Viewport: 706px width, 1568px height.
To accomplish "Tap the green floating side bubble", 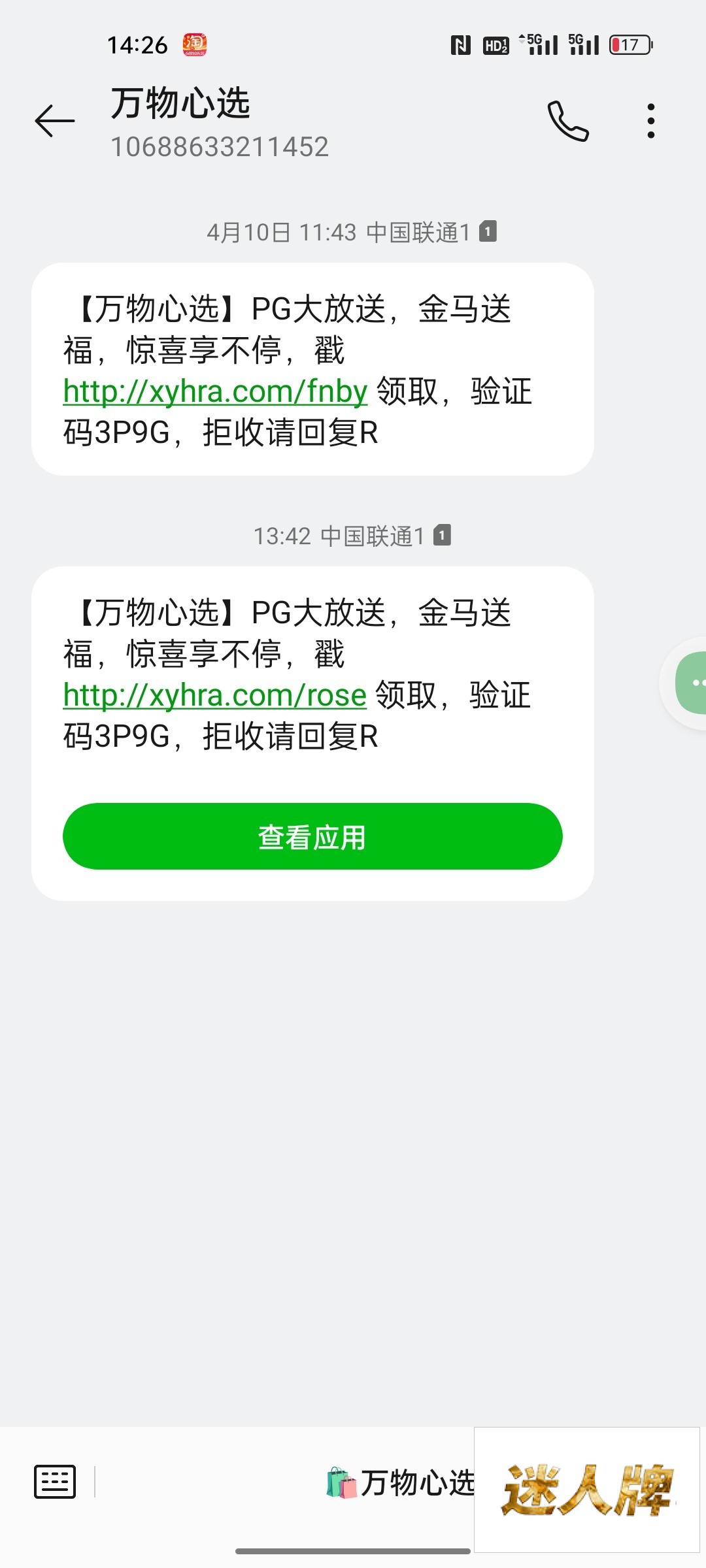I will coord(690,683).
